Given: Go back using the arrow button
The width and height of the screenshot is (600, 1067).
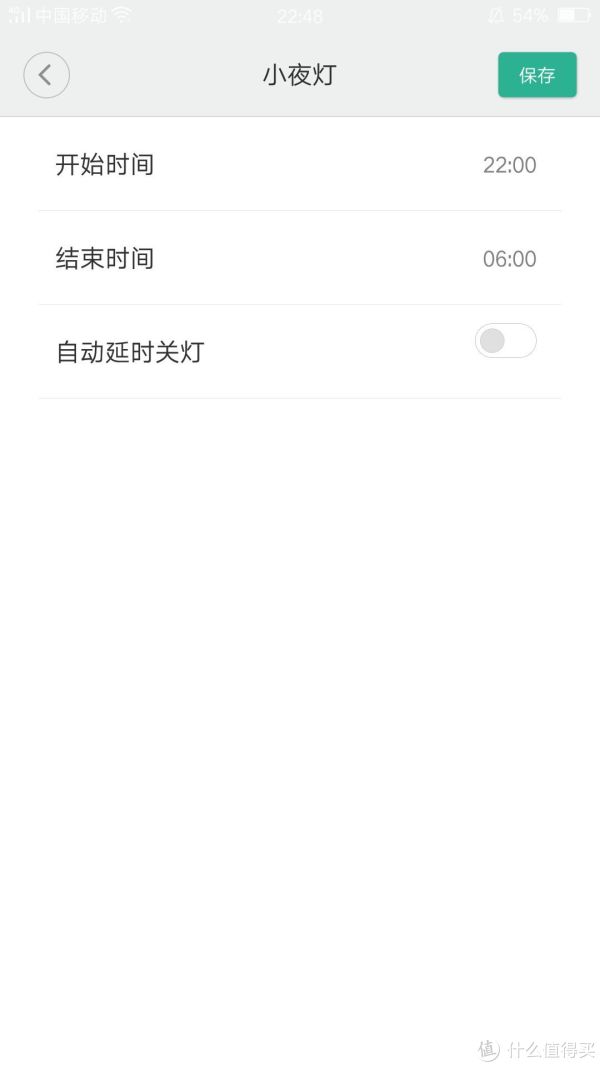Looking at the screenshot, I should [46, 75].
